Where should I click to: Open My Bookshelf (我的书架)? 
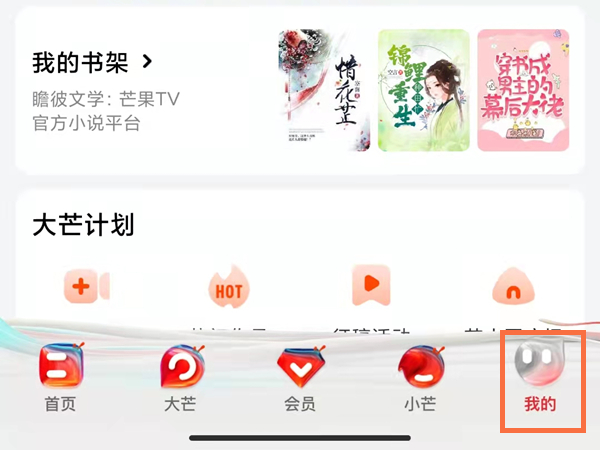coord(92,63)
